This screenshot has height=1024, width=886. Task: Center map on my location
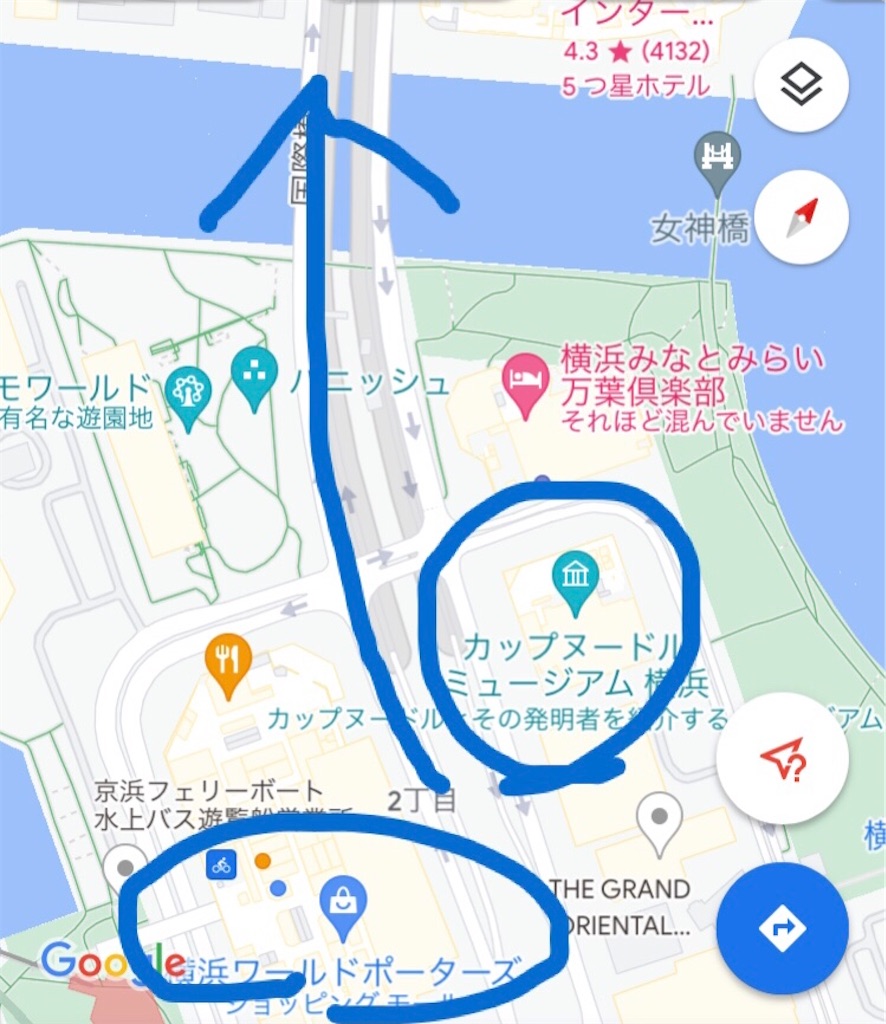click(x=782, y=760)
